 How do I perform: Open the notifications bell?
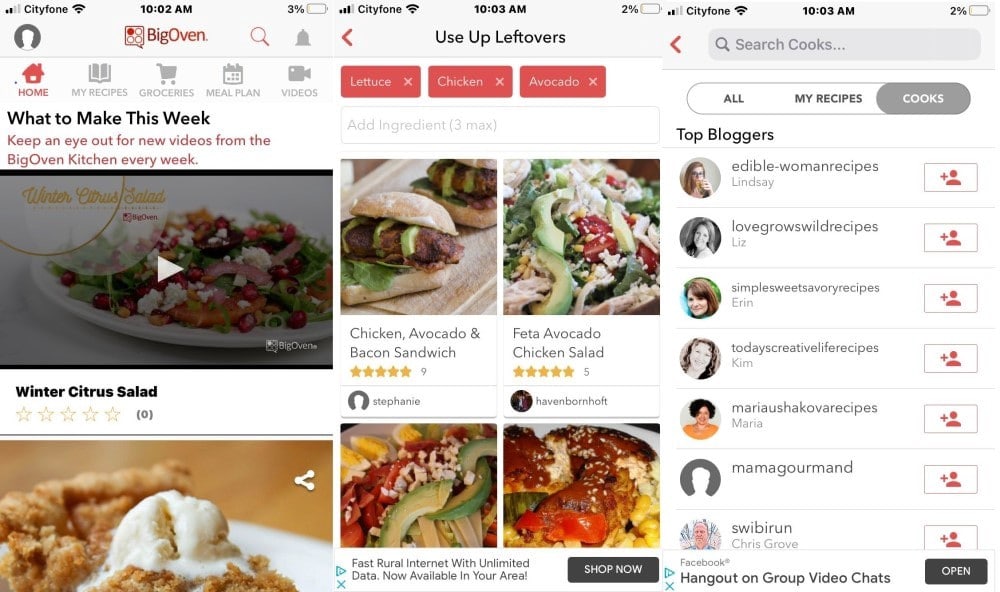pos(303,38)
